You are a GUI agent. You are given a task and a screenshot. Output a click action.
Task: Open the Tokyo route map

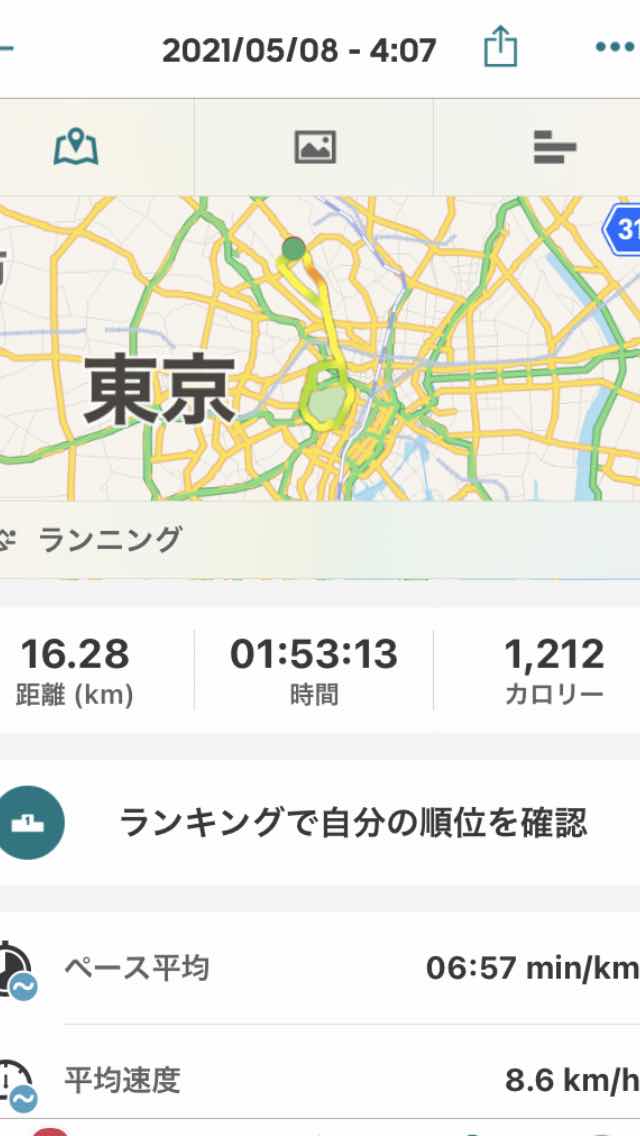320,348
